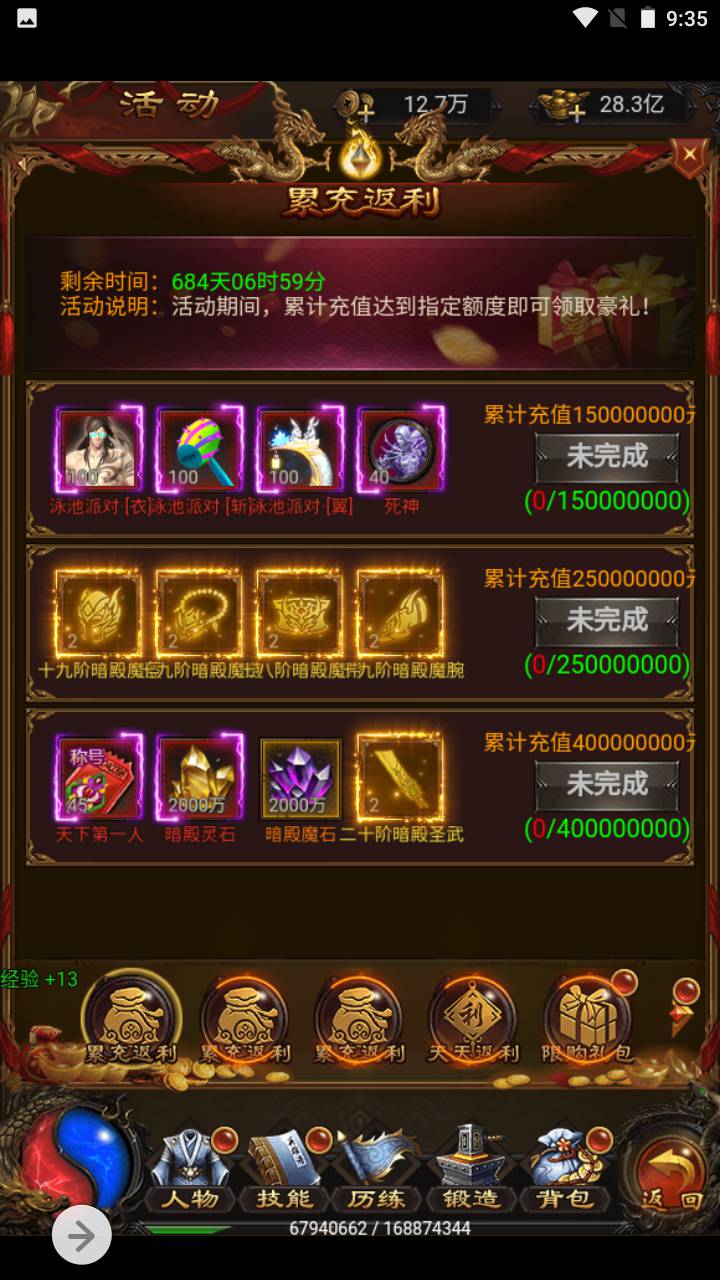Viewport: 720px width, 1280px height.
Task: Inspect the 暗殿灵石 reward item
Action: [198, 777]
